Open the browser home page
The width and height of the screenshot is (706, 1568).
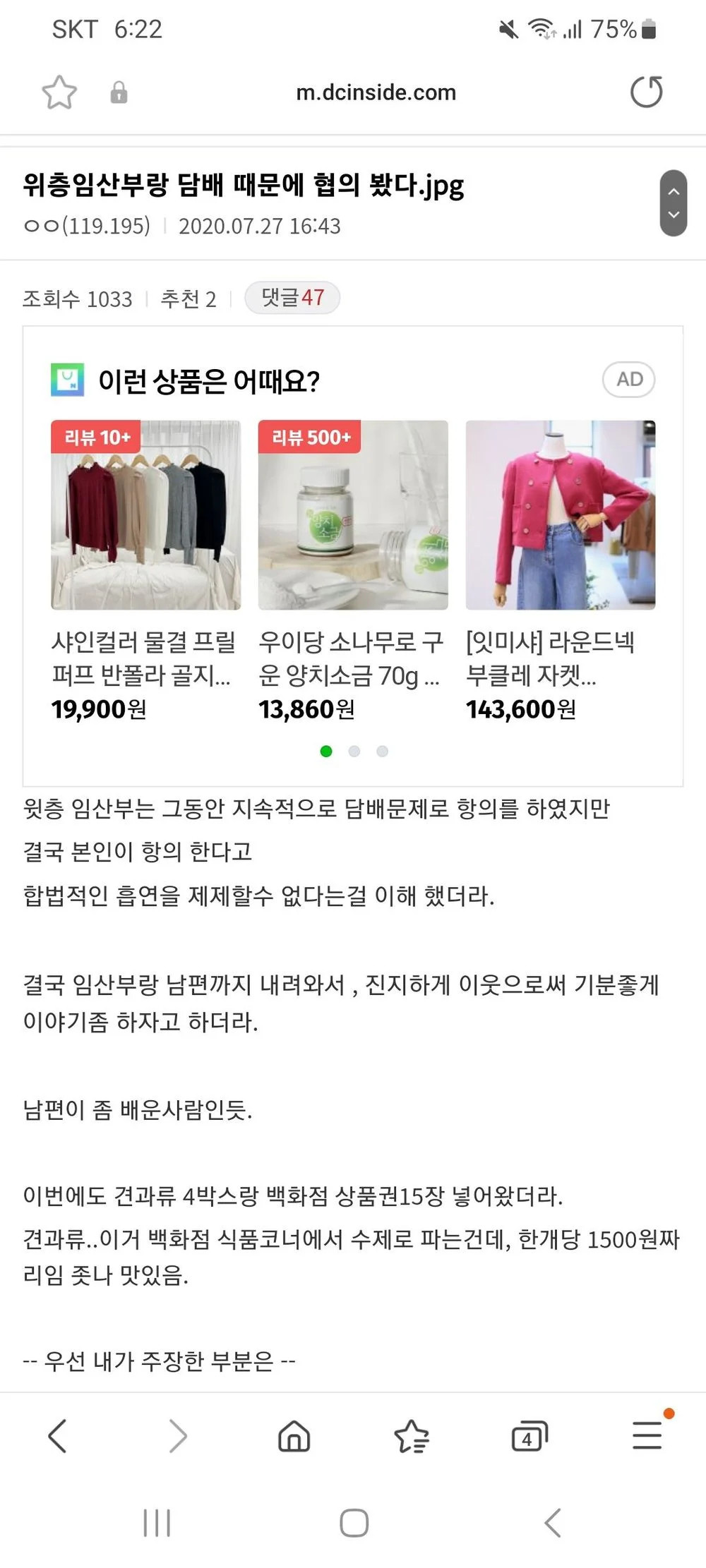294,1436
